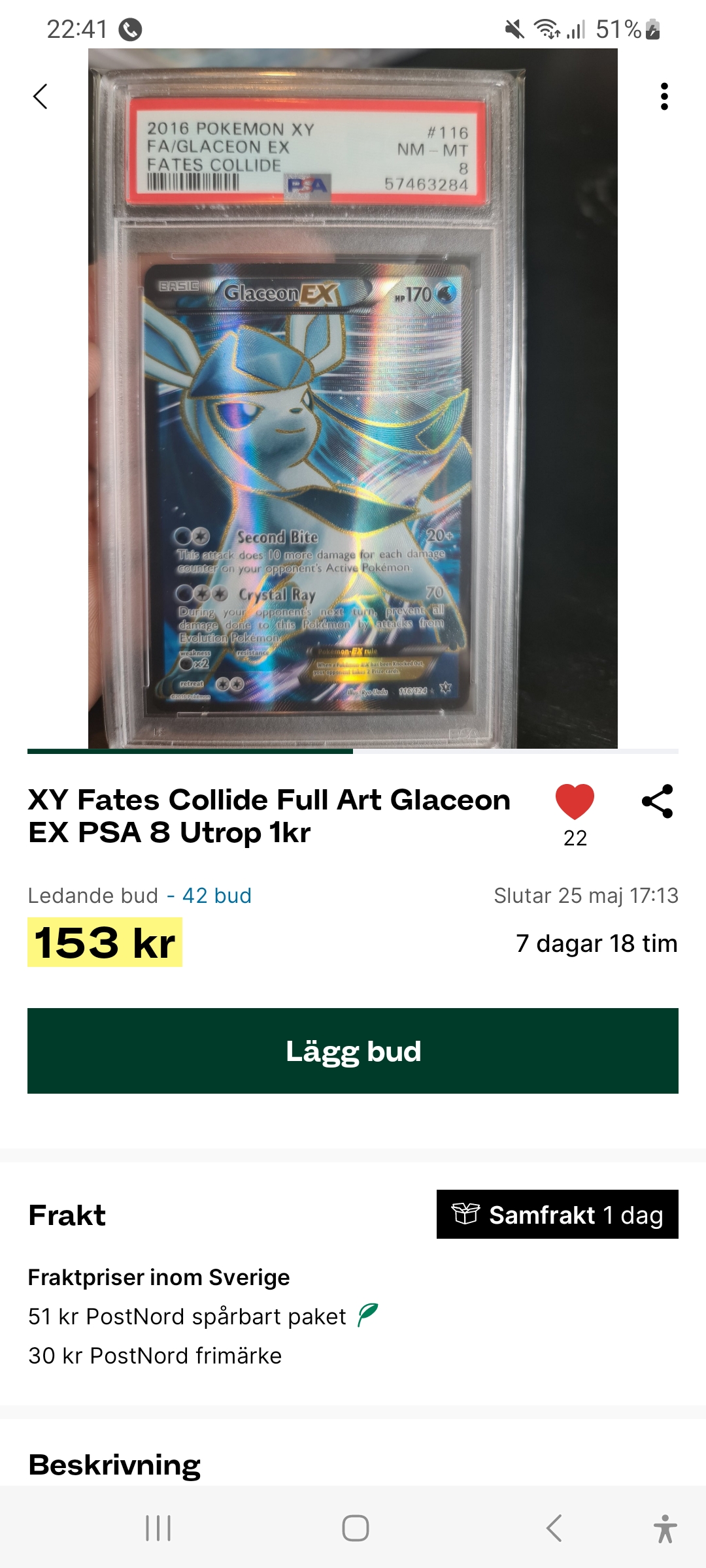Share this Glaceon EX listing
This screenshot has height=1568, width=706.
coord(658,802)
